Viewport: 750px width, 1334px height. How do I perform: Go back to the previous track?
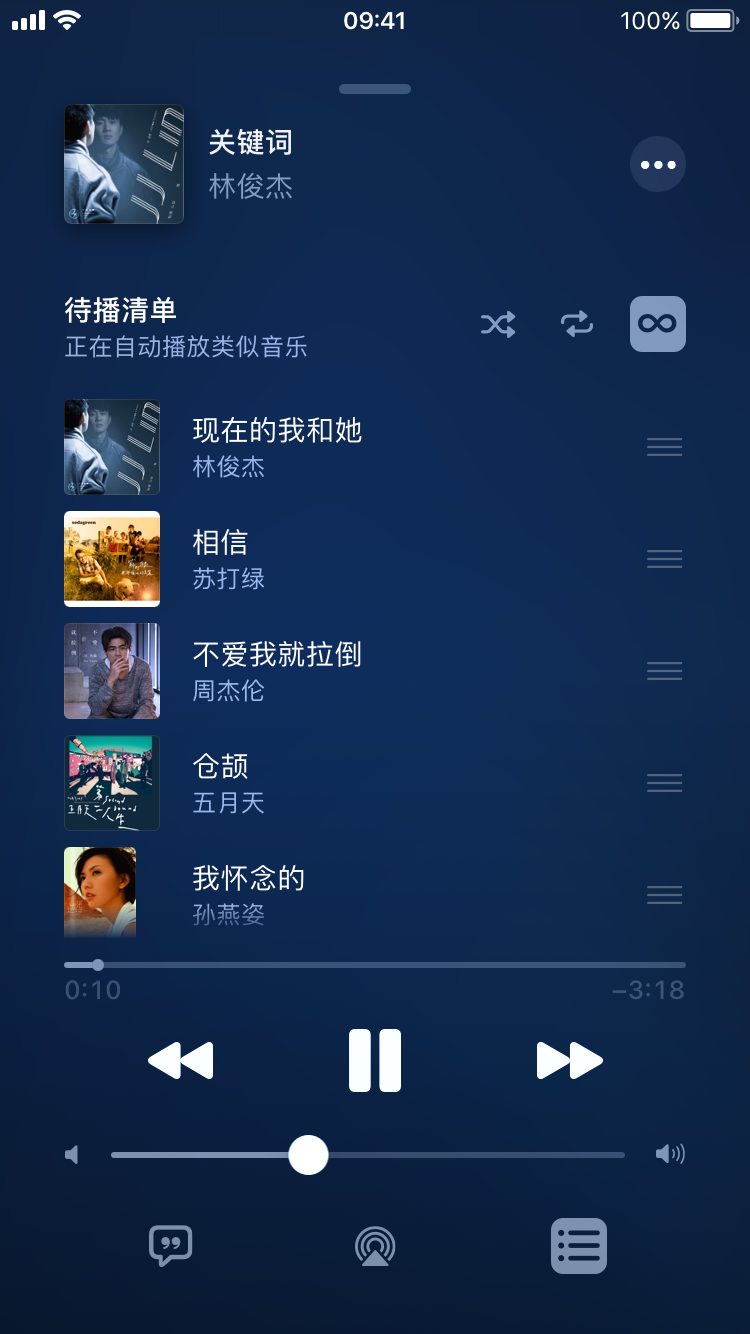181,1060
